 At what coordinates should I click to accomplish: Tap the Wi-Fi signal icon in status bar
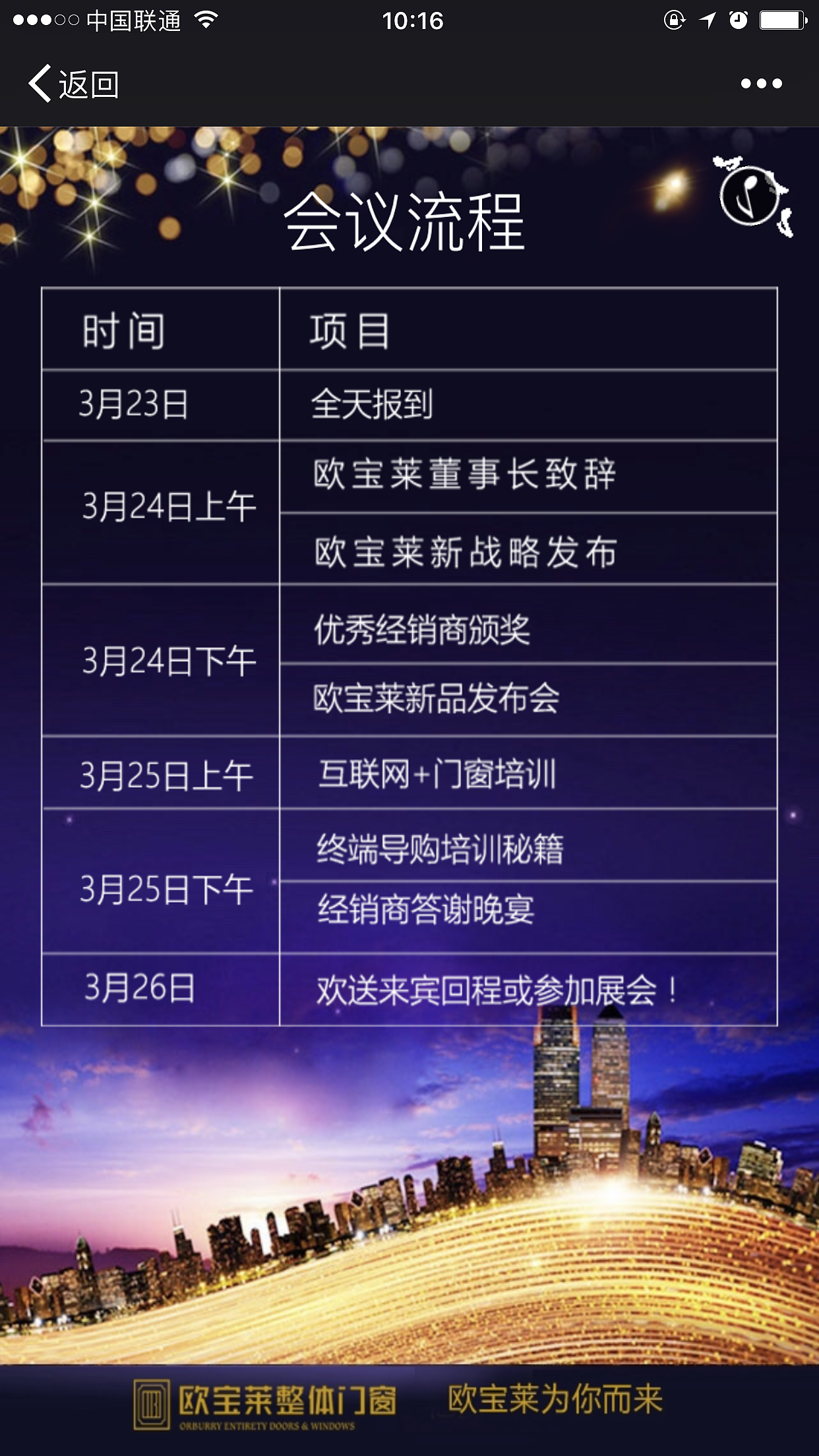click(x=205, y=19)
